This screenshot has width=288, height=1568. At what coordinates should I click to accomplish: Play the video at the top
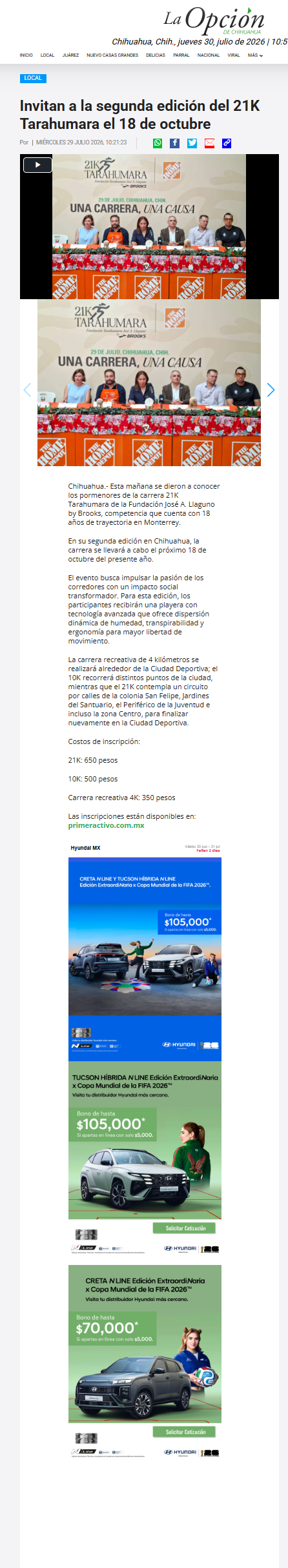(x=37, y=165)
